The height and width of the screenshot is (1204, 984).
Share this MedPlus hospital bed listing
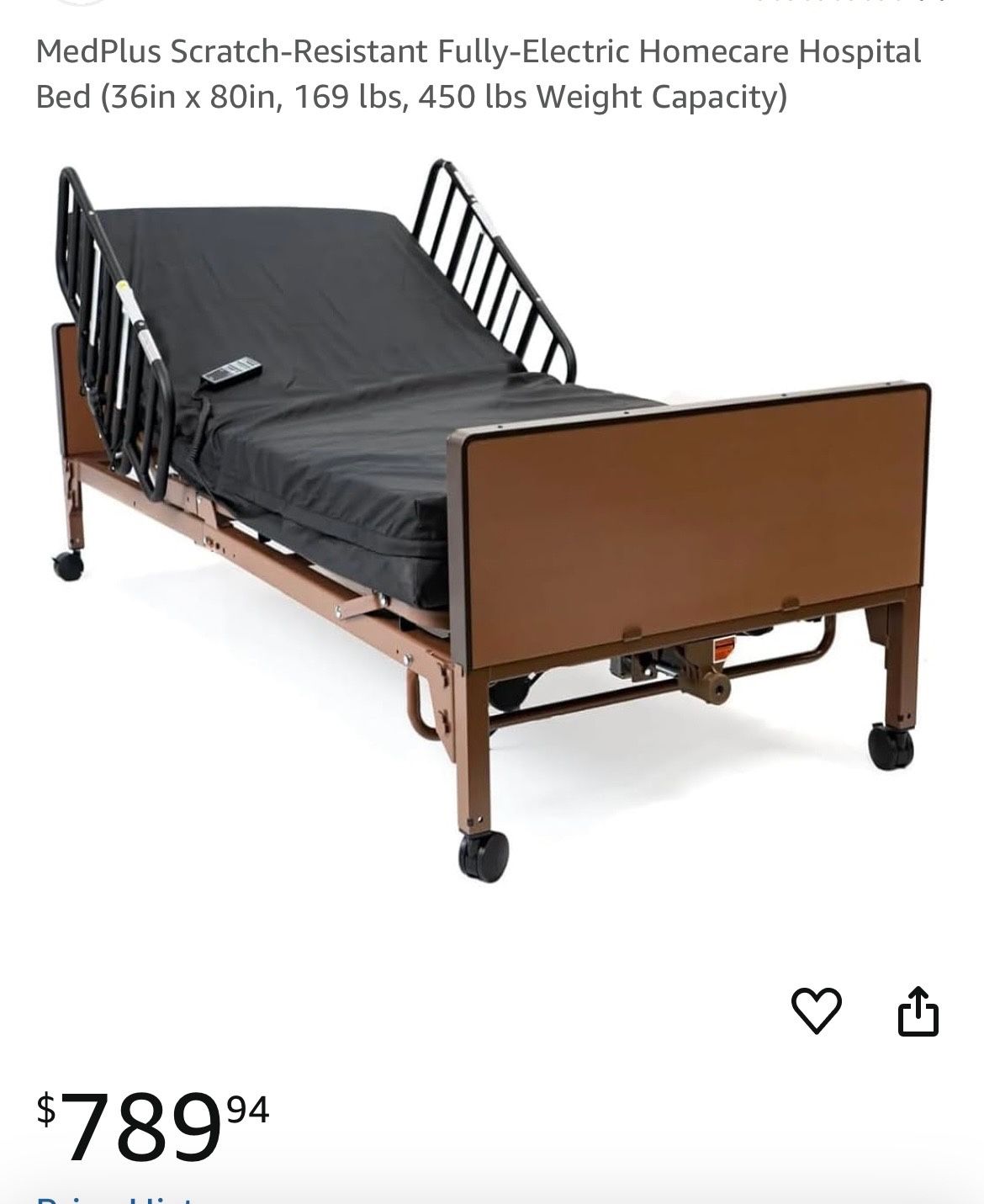918,1010
